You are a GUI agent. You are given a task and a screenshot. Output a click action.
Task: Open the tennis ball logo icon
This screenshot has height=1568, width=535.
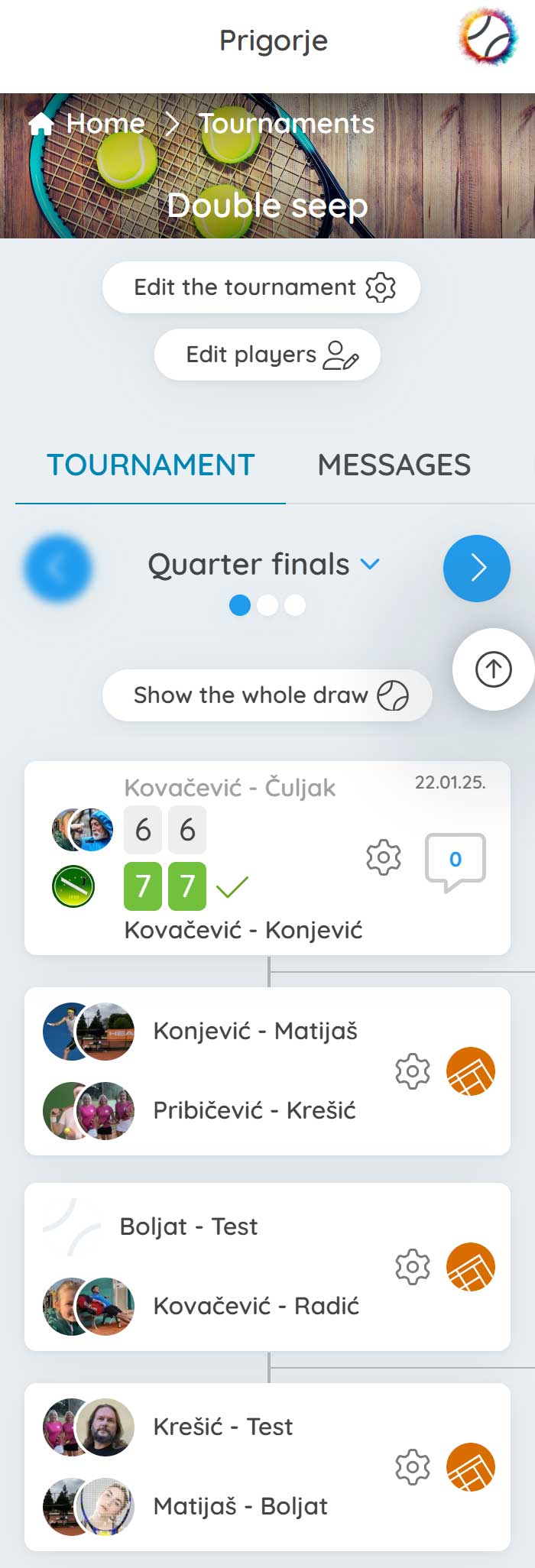[x=488, y=38]
